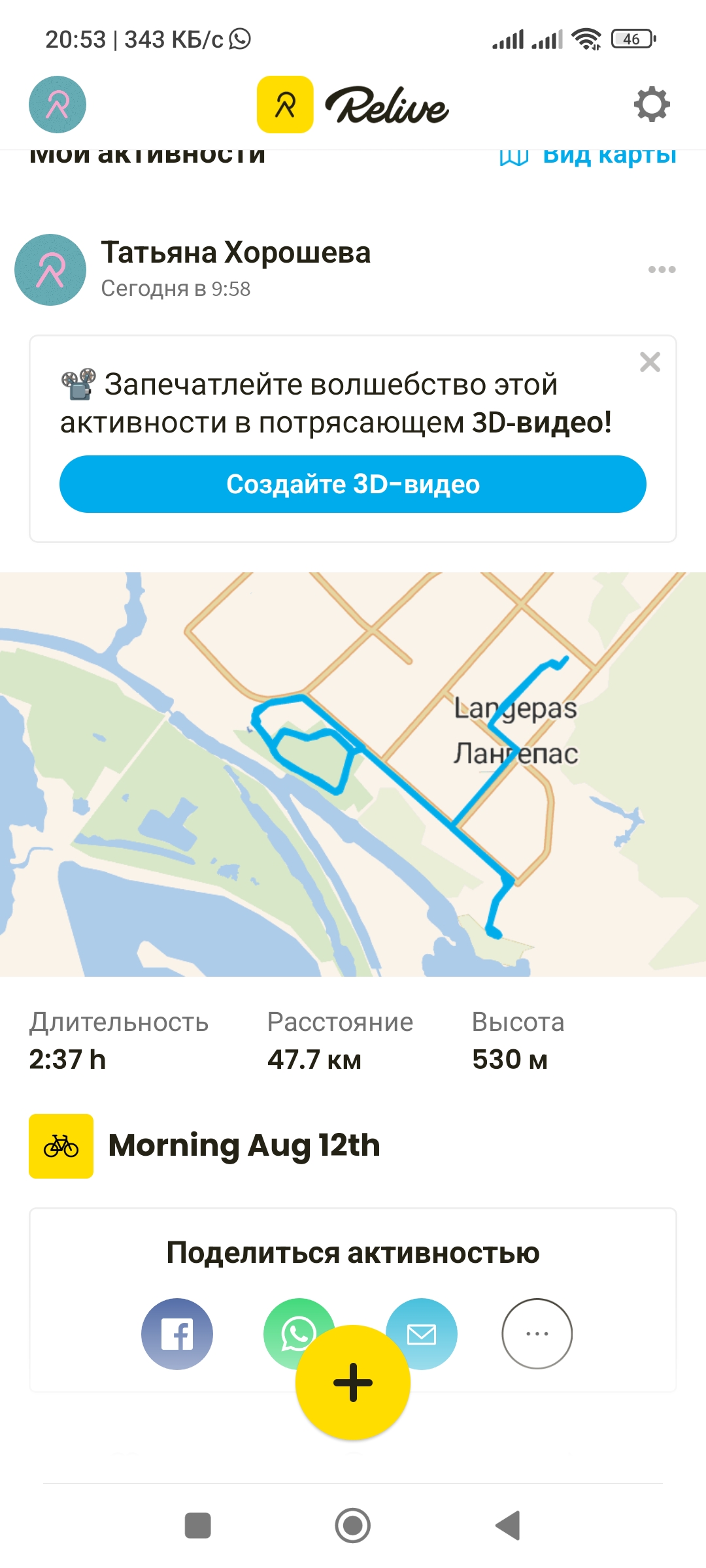Open the settings gear icon
The image size is (706, 1568).
[652, 105]
